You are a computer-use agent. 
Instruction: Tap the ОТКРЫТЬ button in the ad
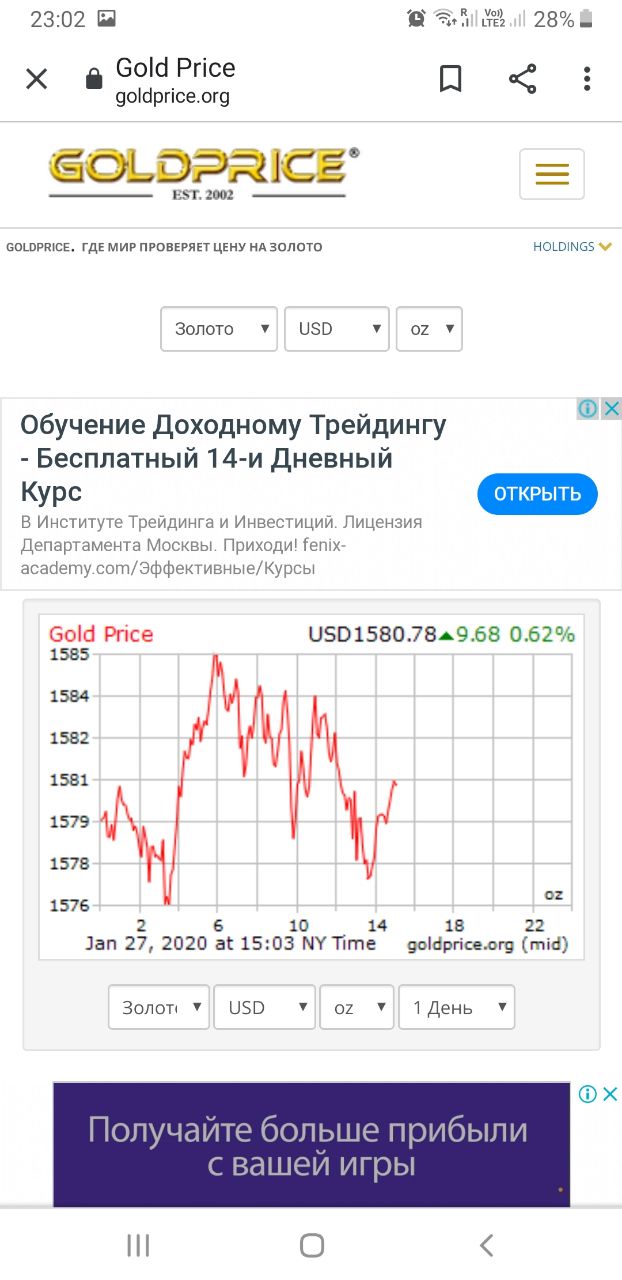[537, 494]
